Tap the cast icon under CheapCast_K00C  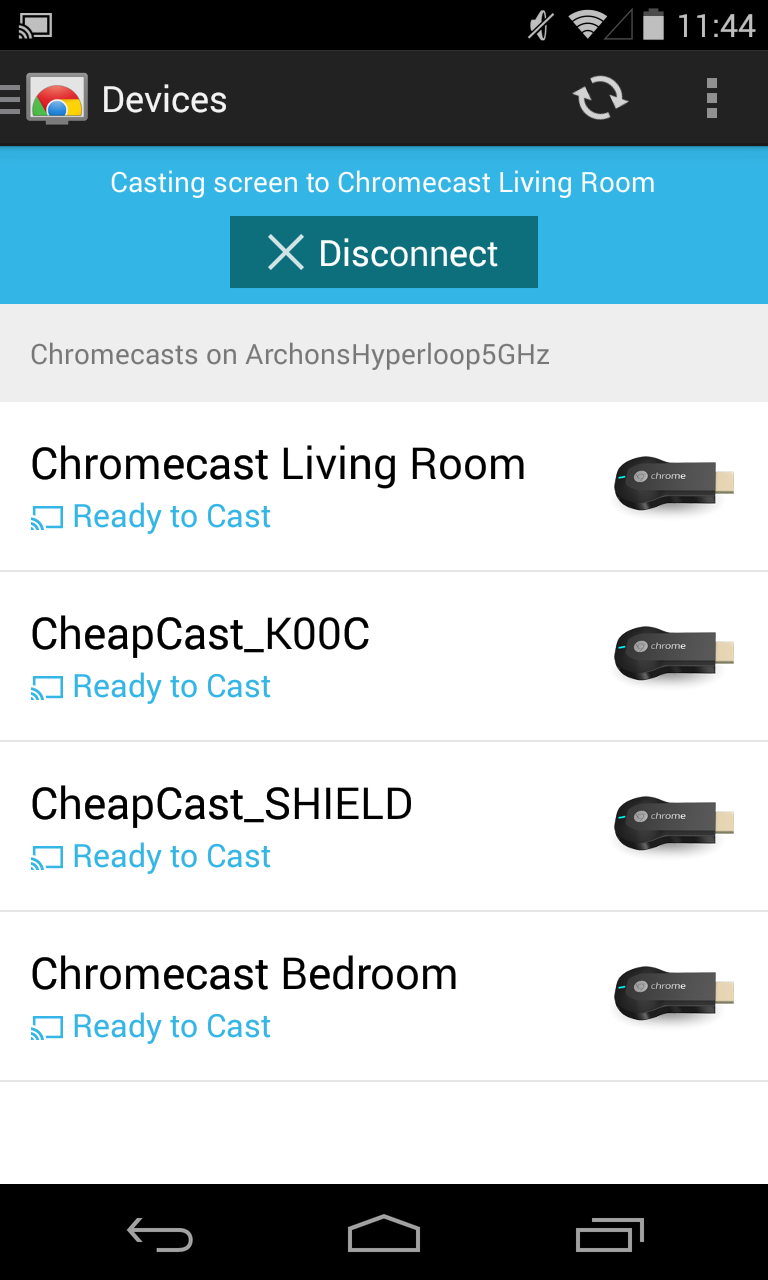45,686
